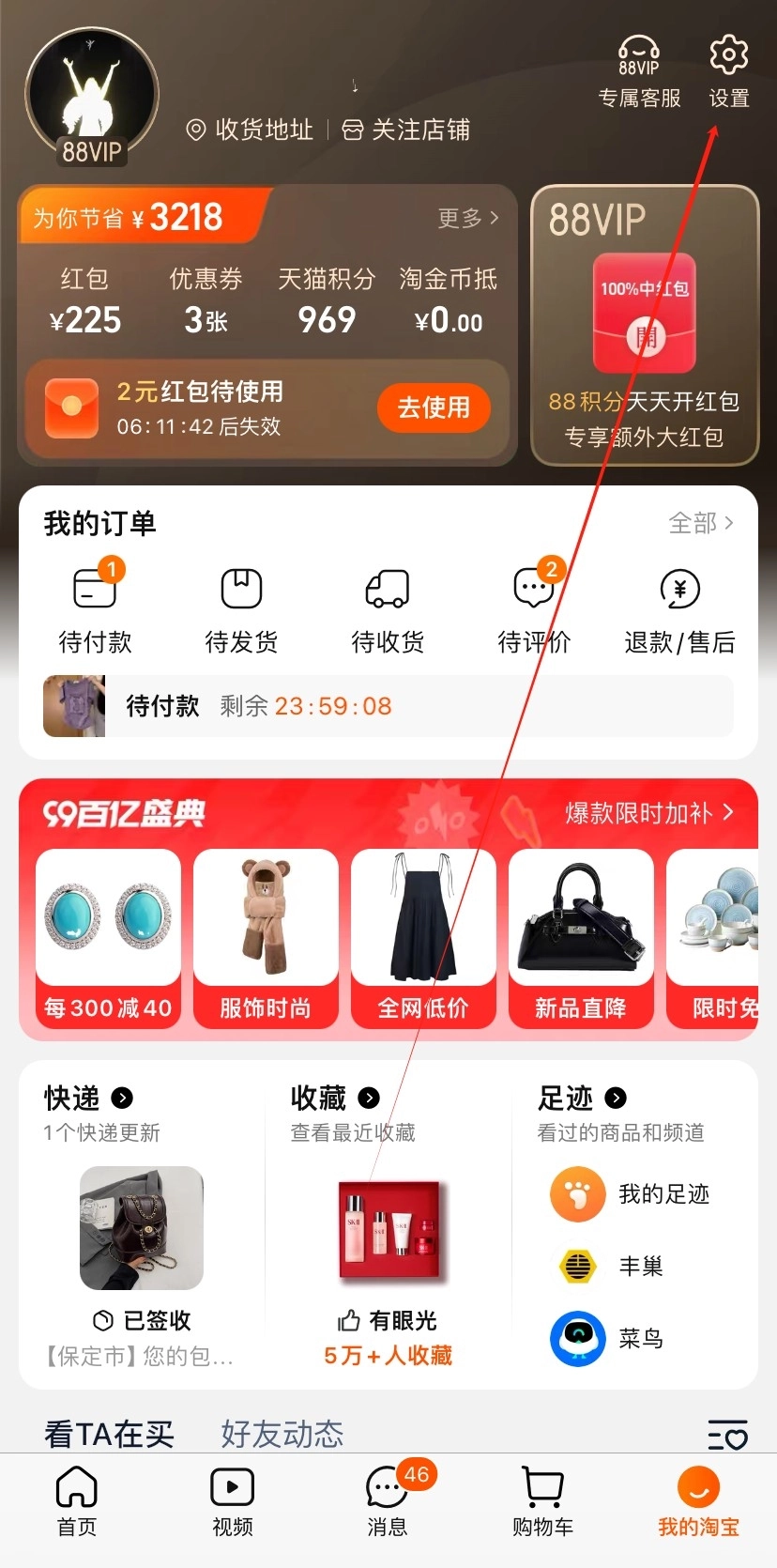The width and height of the screenshot is (777, 1568).
Task: Open 待发货 orders
Action: [x=241, y=608]
